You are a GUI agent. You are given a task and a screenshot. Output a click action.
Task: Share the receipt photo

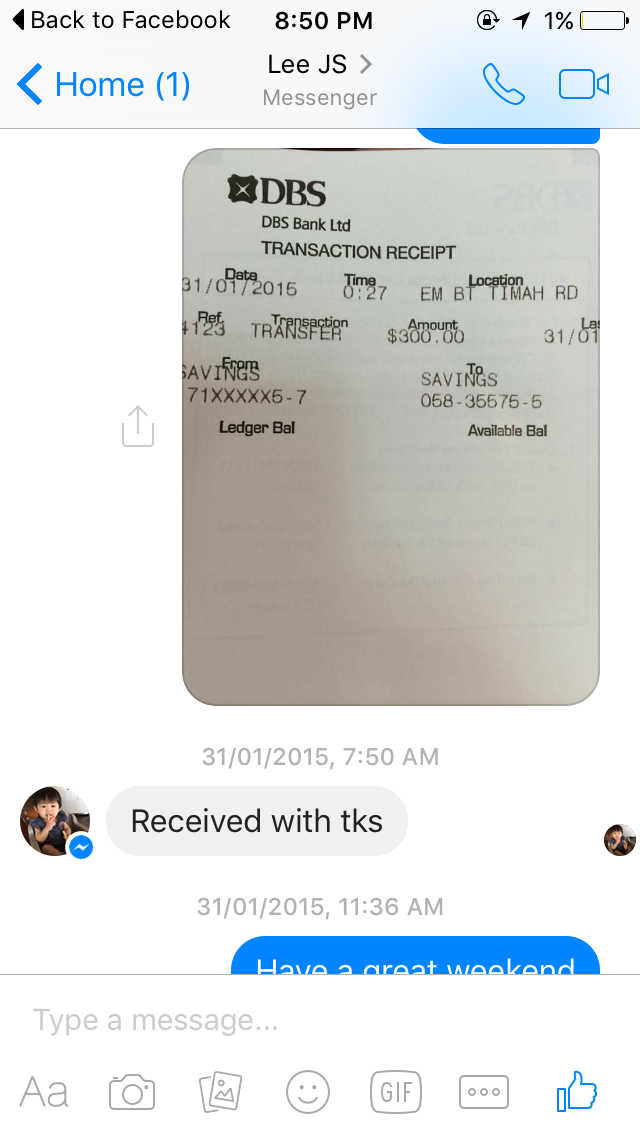pyautogui.click(x=138, y=426)
